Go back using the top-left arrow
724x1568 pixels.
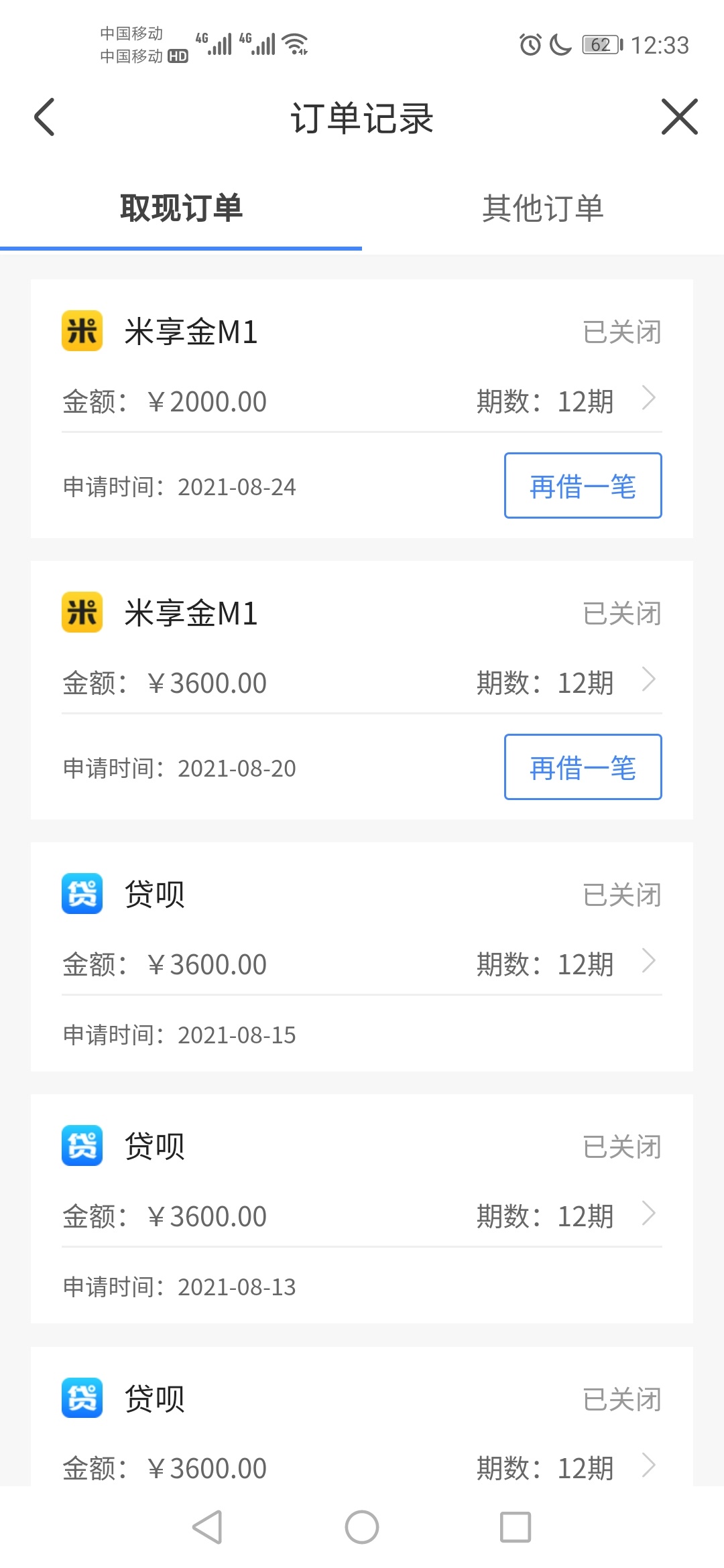[44, 117]
